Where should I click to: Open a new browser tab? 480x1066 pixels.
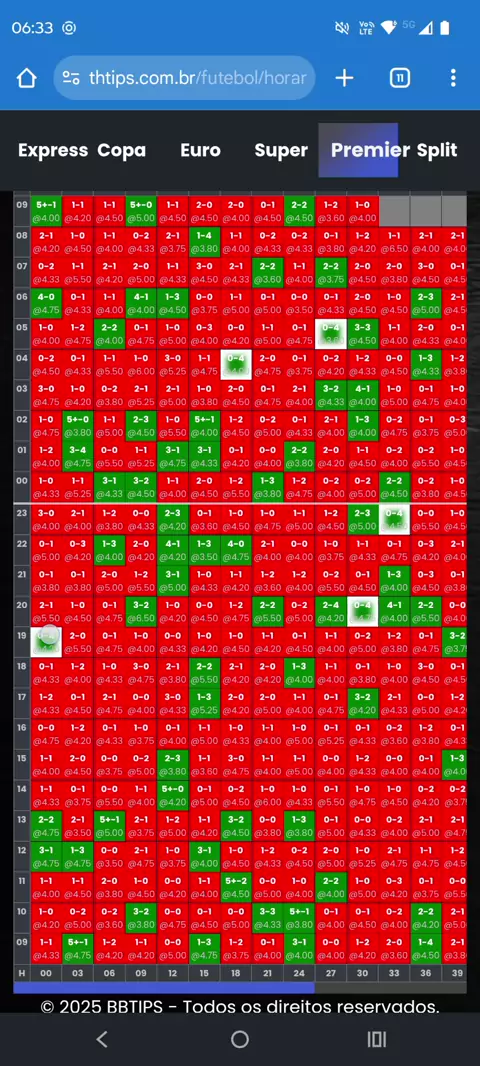point(344,78)
